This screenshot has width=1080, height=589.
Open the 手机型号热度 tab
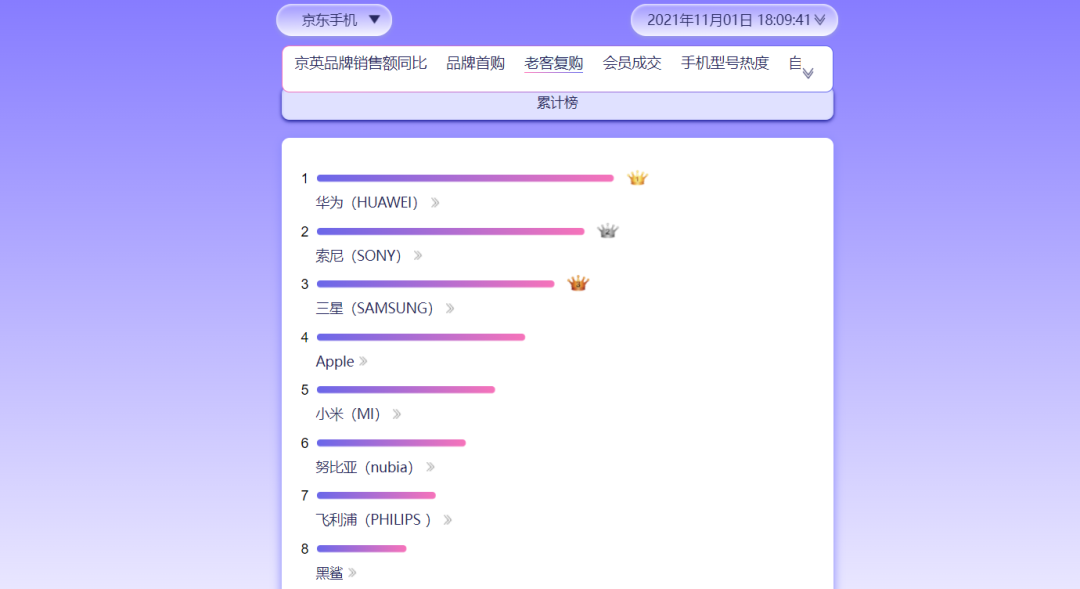tap(725, 63)
